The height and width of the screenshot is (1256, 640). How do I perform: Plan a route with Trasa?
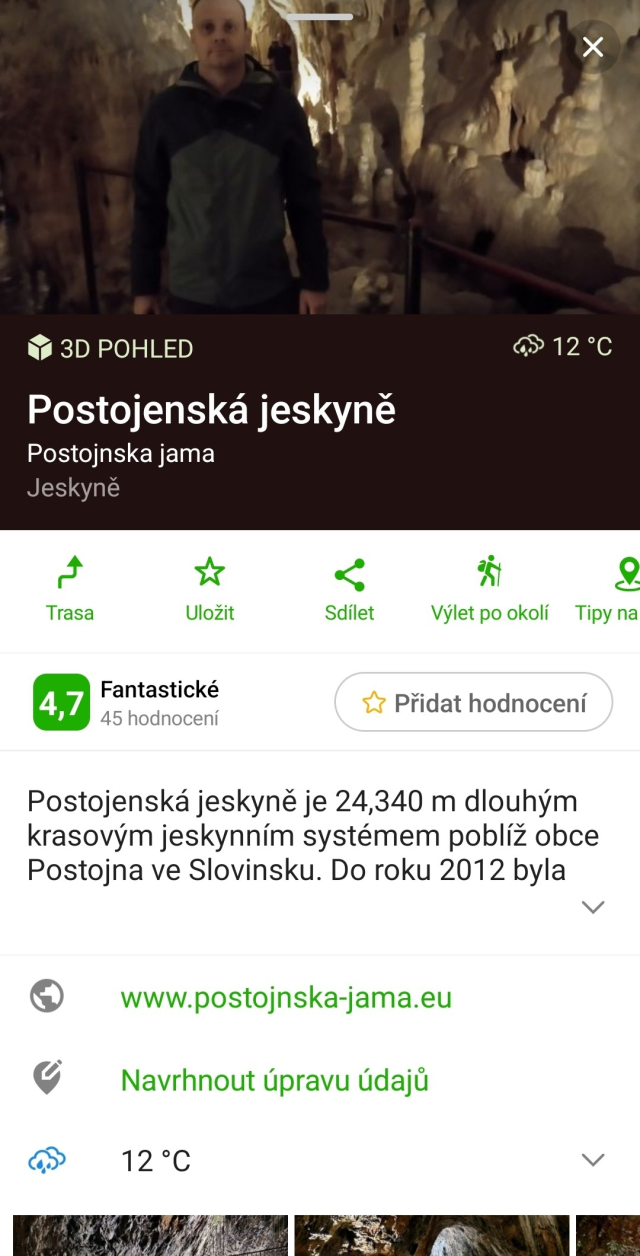70,589
